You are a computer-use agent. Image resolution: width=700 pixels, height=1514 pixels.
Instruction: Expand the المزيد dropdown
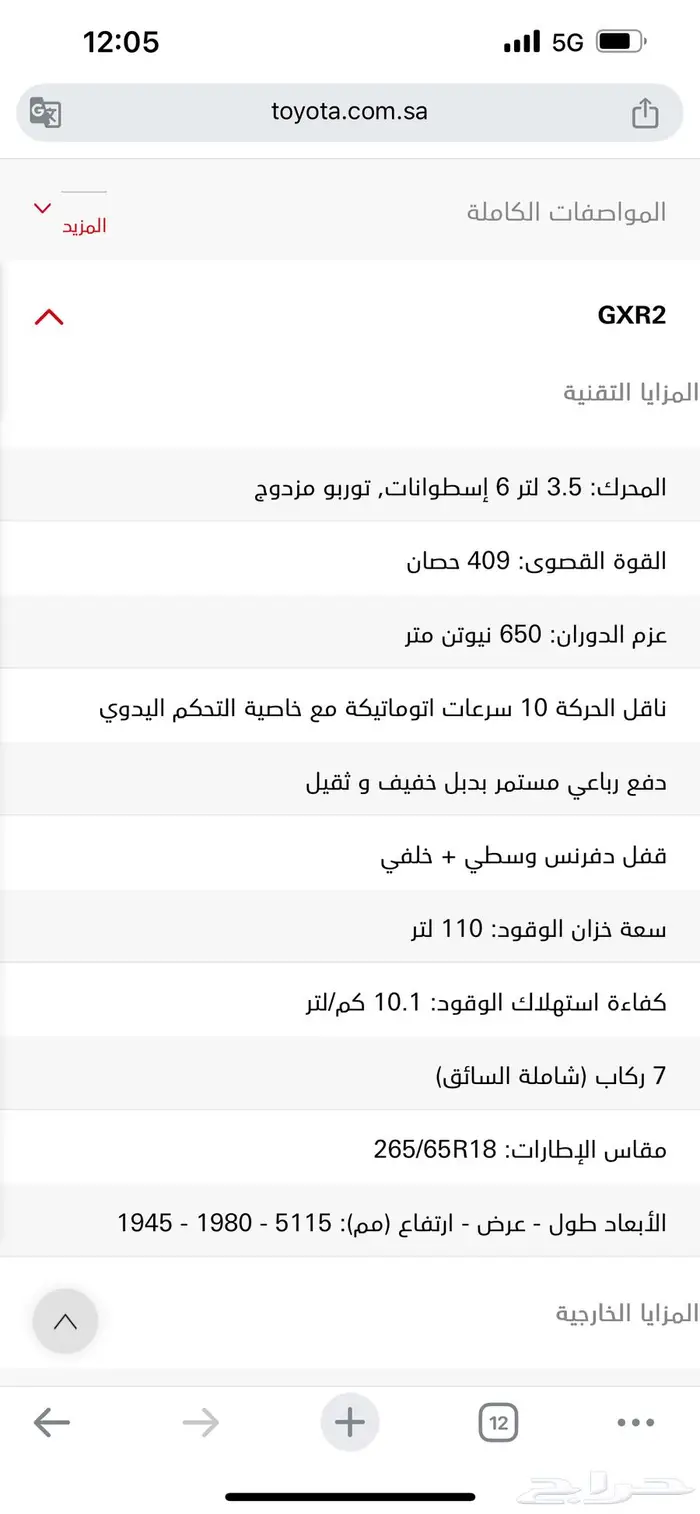click(x=70, y=214)
